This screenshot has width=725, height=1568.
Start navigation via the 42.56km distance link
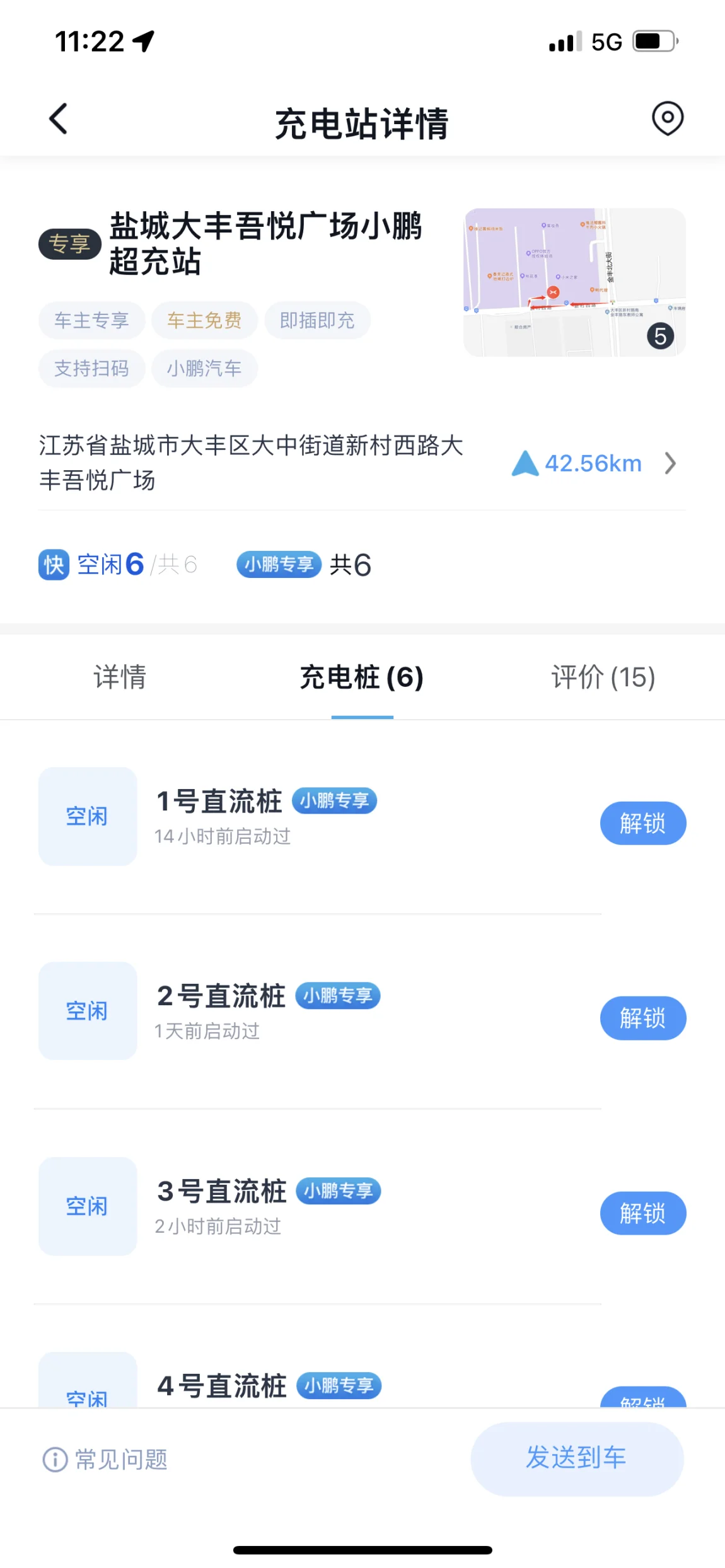pyautogui.click(x=593, y=463)
